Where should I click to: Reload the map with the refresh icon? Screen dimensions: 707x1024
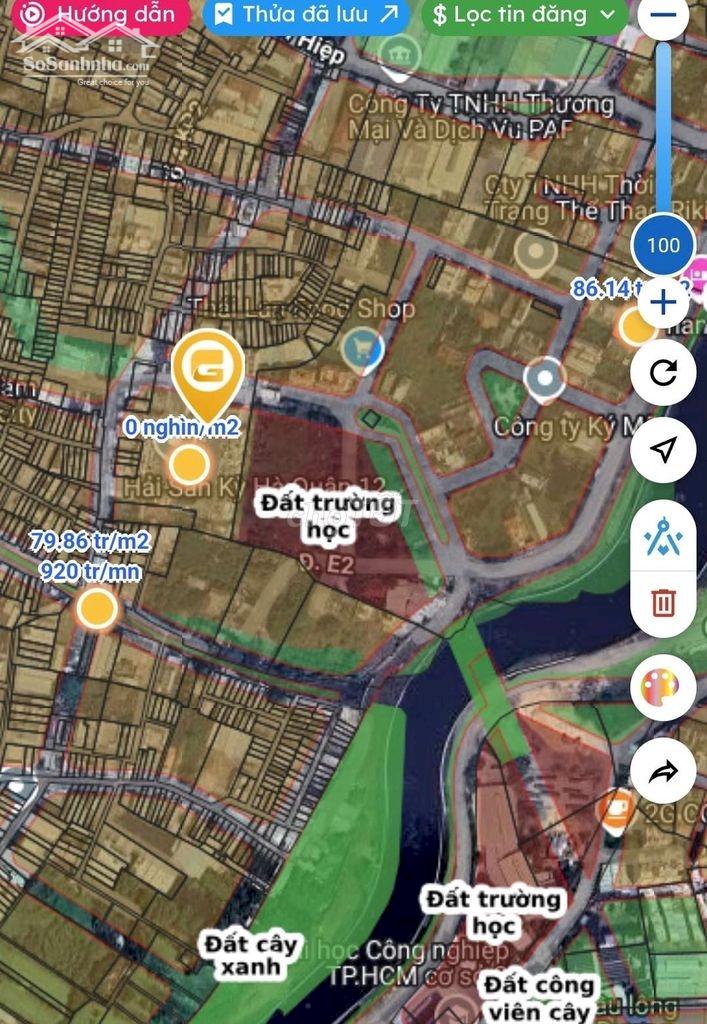pyautogui.click(x=663, y=373)
